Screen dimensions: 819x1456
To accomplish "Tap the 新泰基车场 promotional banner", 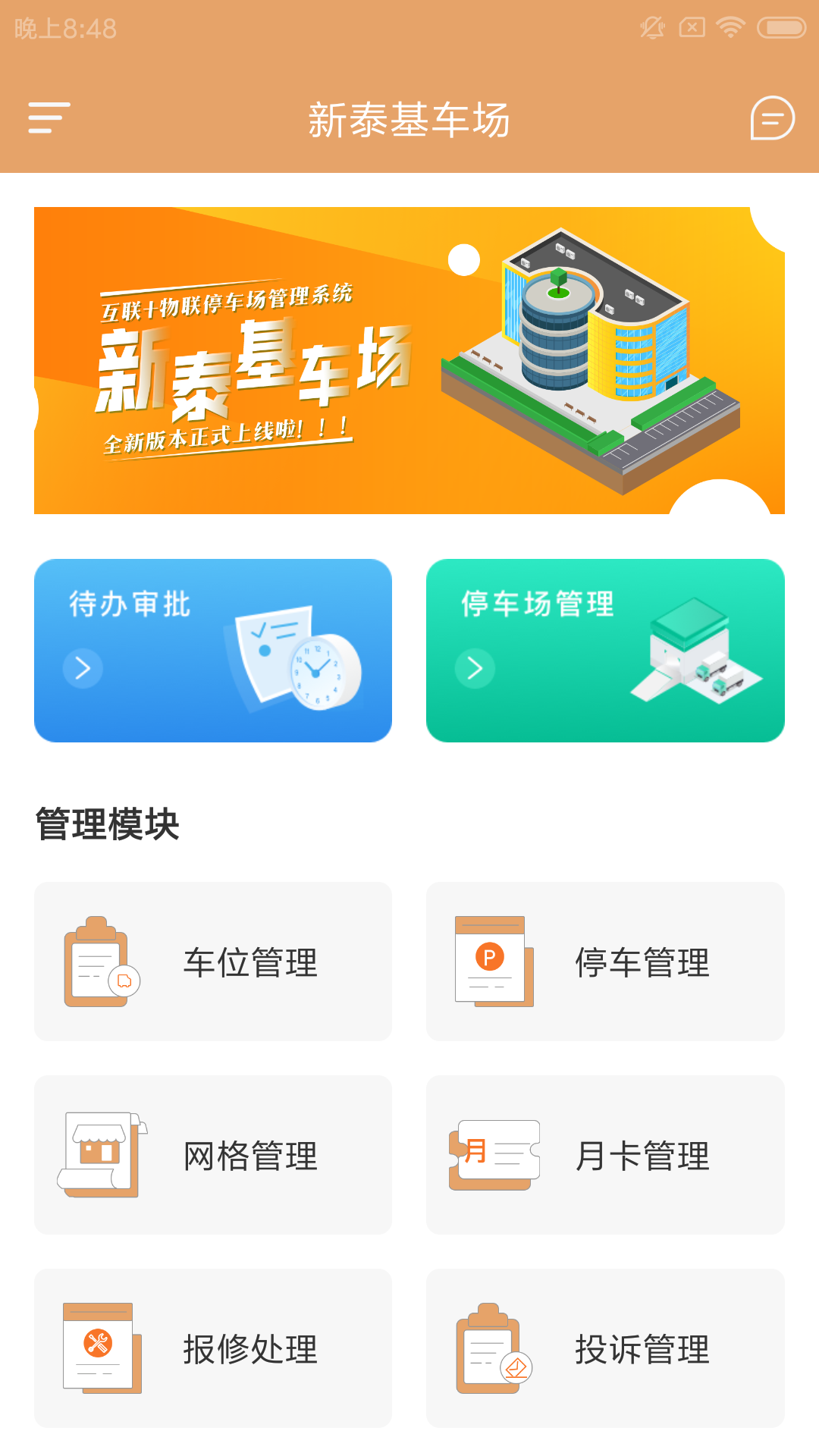I will (x=409, y=360).
